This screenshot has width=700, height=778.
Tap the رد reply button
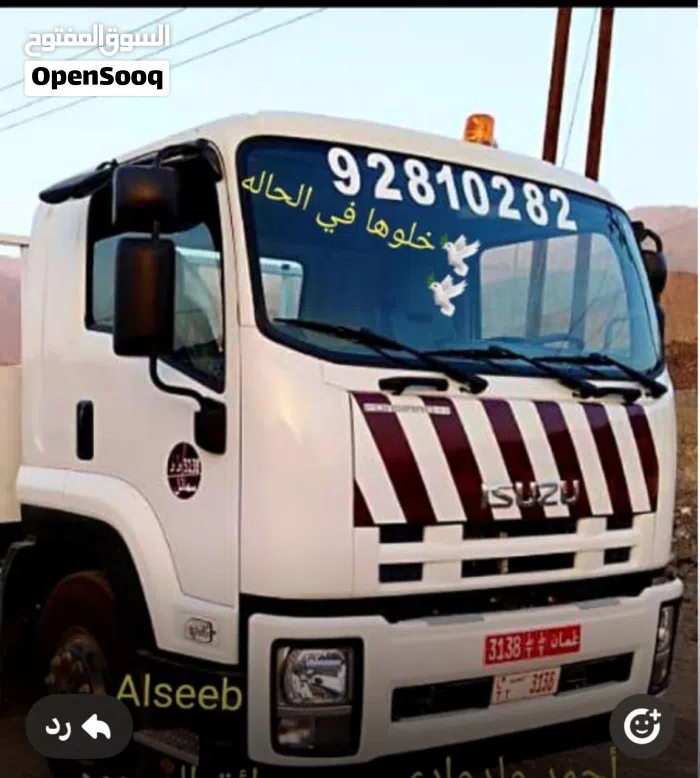(79, 727)
